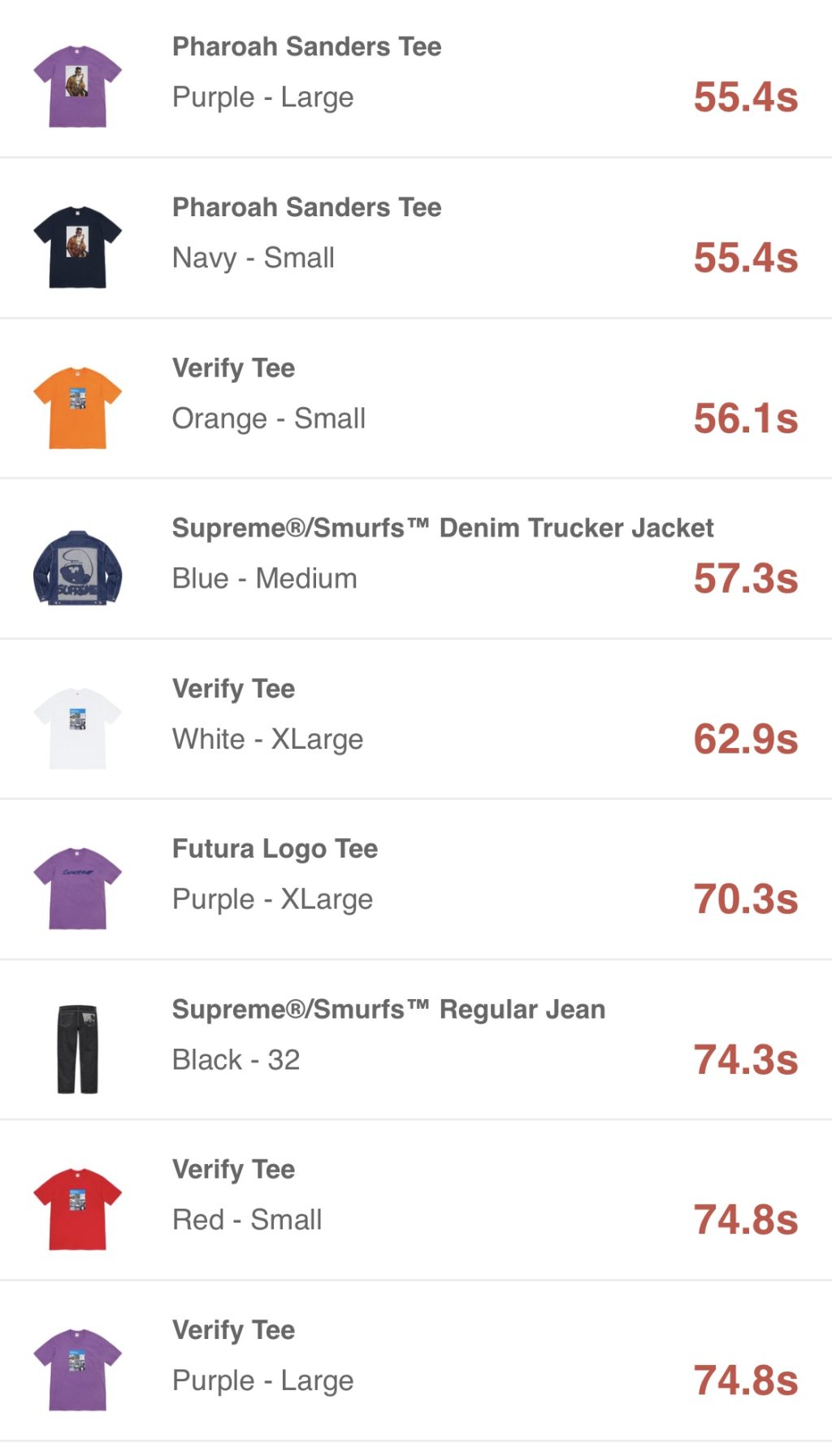This screenshot has height=1456, width=832.
Task: Open the Smurfs Denim Trucker Jacket image
Action: pyautogui.click(x=77, y=569)
